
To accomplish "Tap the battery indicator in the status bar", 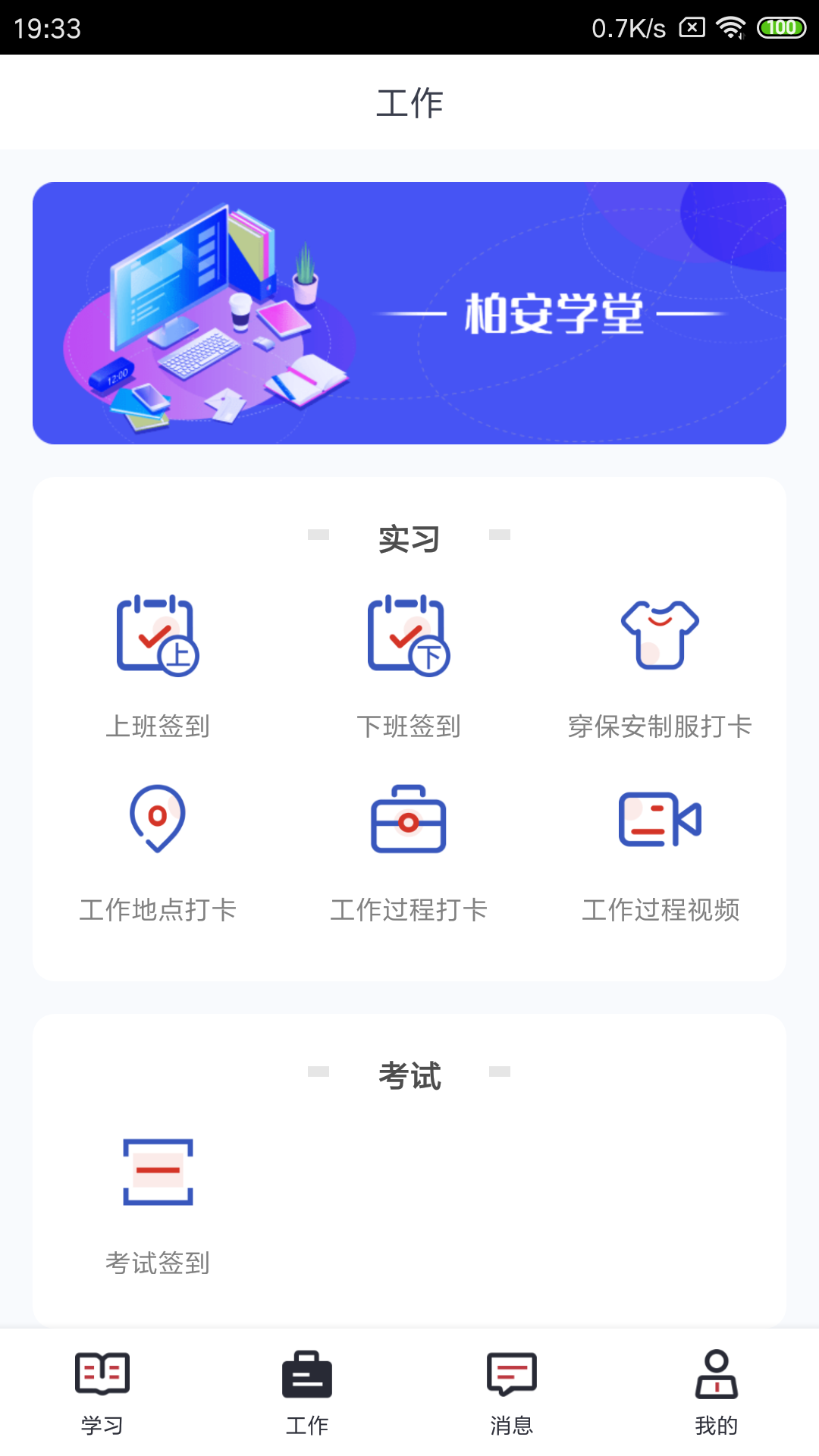I will click(x=781, y=27).
